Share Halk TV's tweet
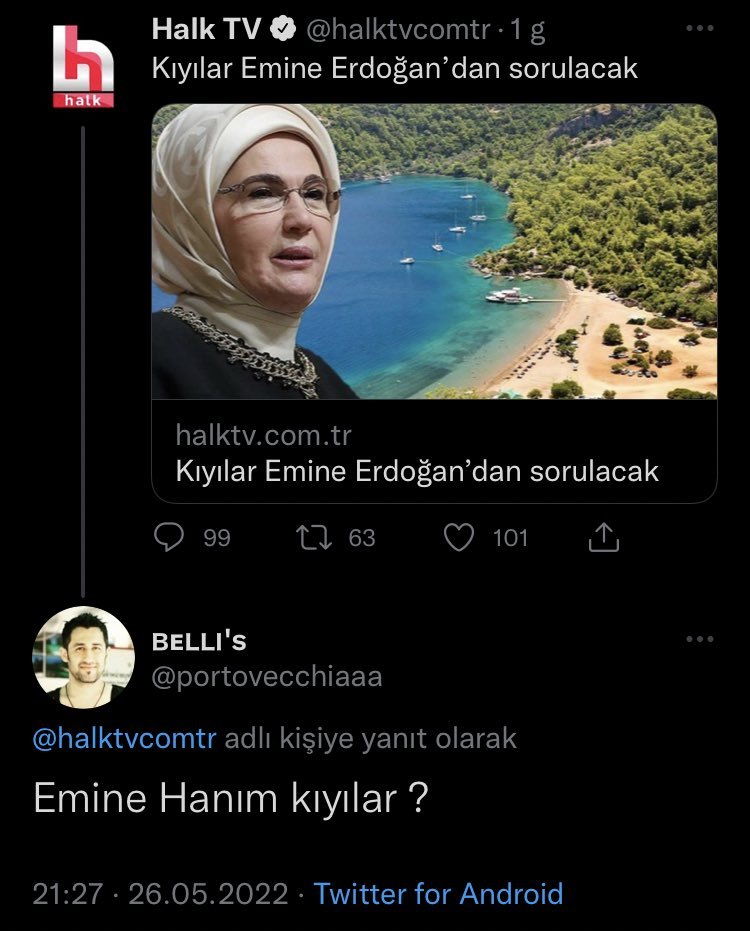The height and width of the screenshot is (931, 750). (603, 539)
